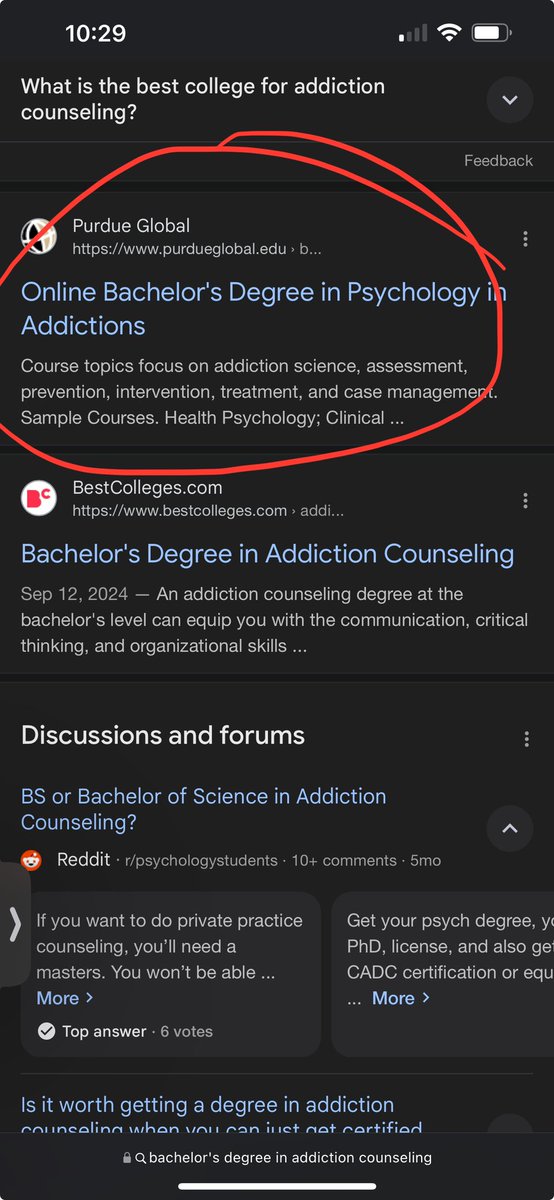Screen dimensions: 554x1200
Task: Tap the address bar showing bachelor's degree query
Action: (277, 1157)
